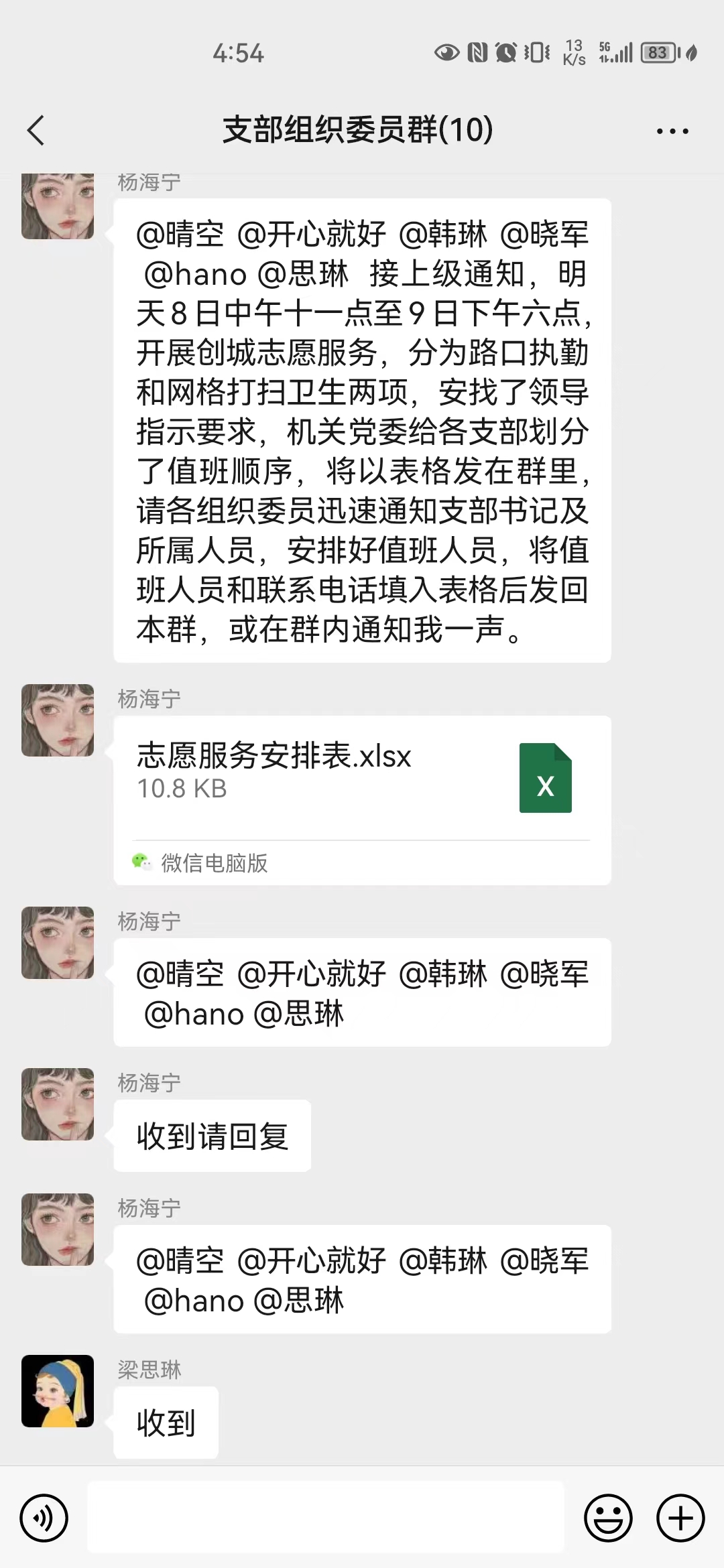The height and width of the screenshot is (1568, 724).
Task: Open the plus attachment menu
Action: point(680,1518)
